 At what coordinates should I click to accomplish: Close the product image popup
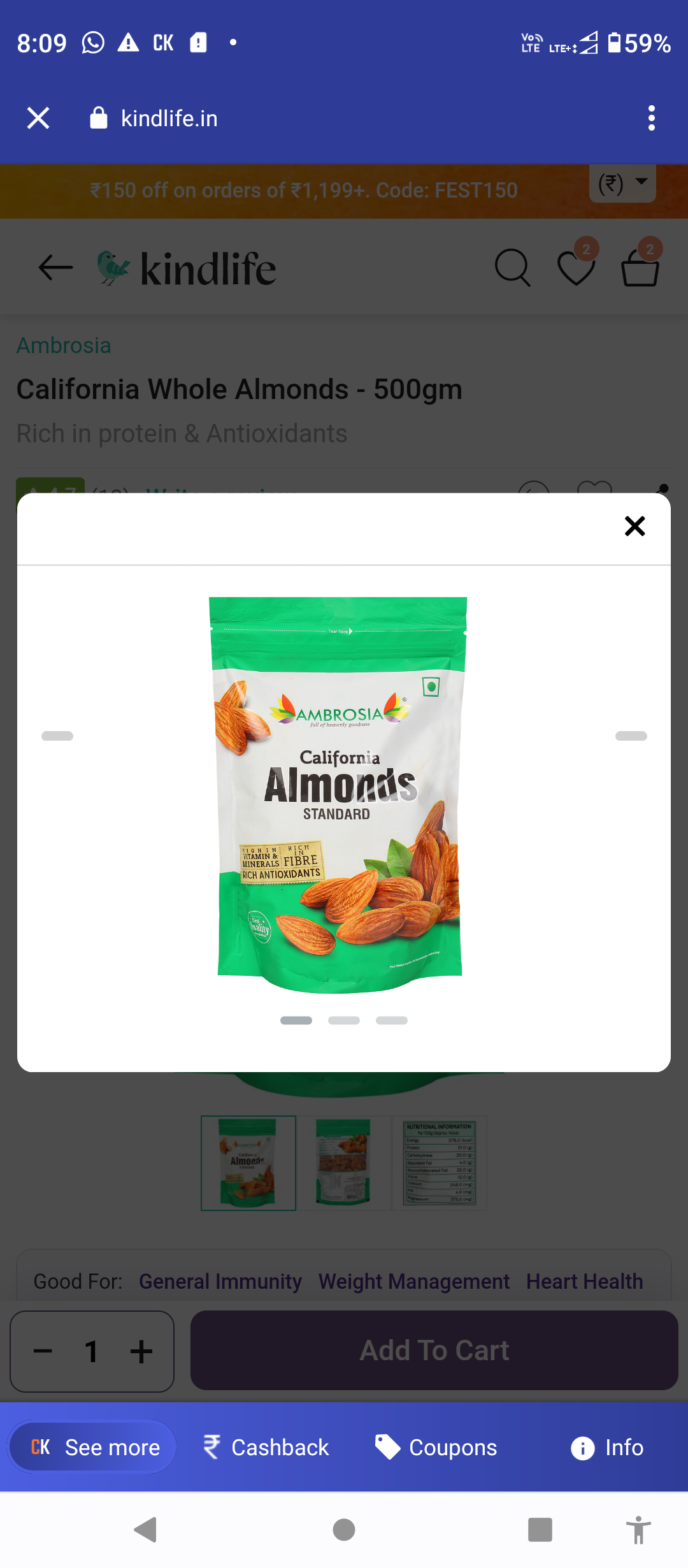click(x=634, y=526)
